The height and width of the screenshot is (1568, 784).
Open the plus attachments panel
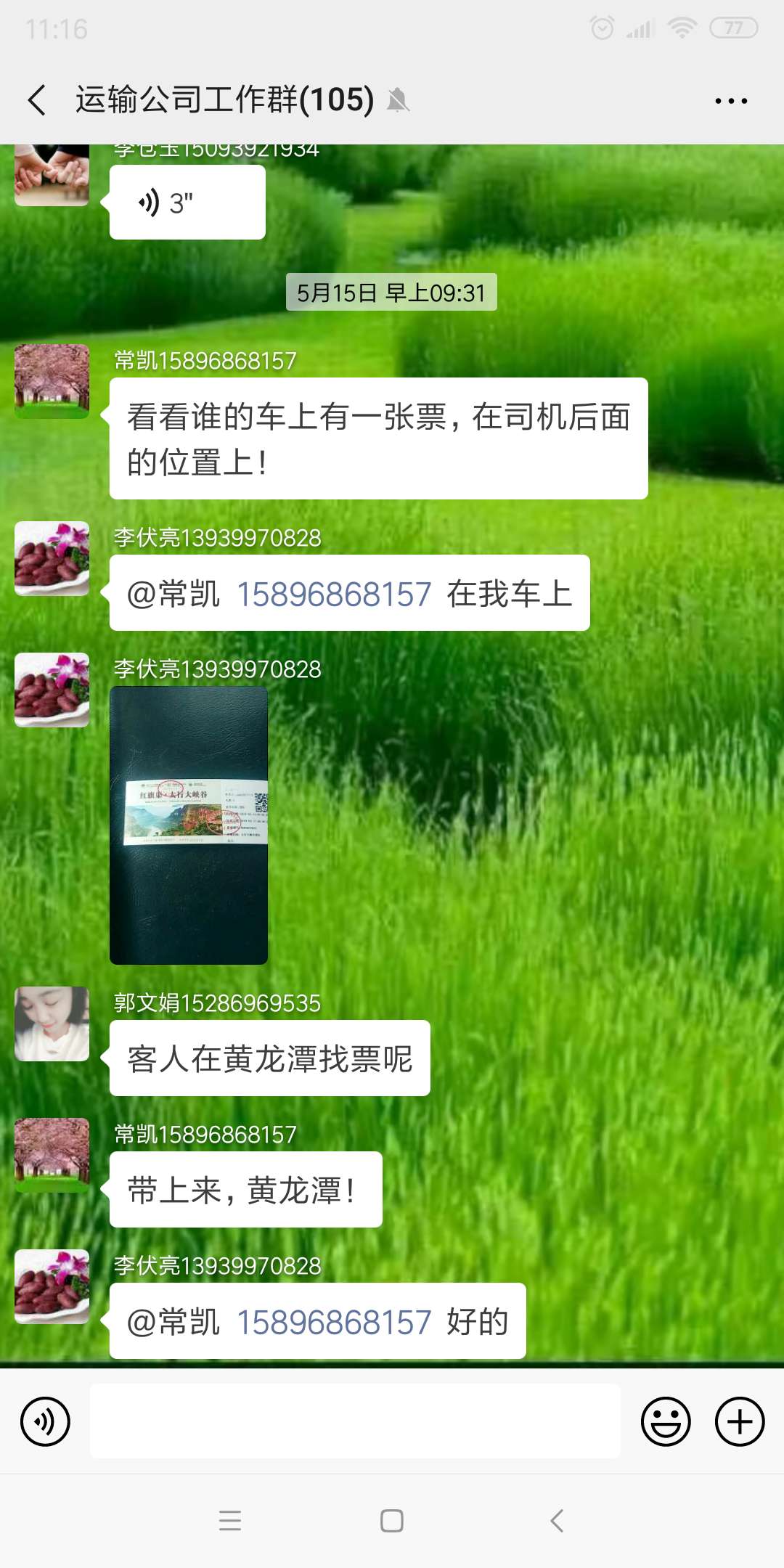point(739,1421)
